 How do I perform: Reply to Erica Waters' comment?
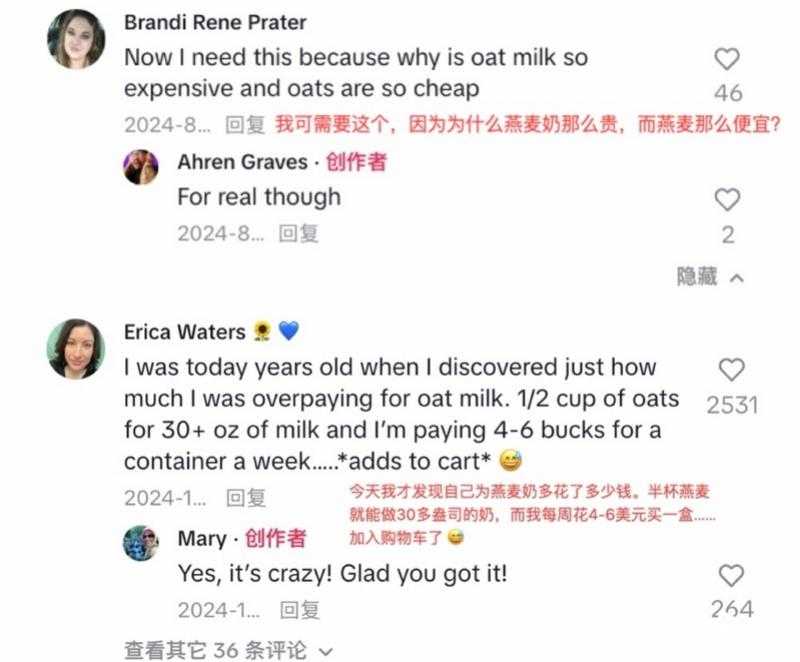point(245,497)
